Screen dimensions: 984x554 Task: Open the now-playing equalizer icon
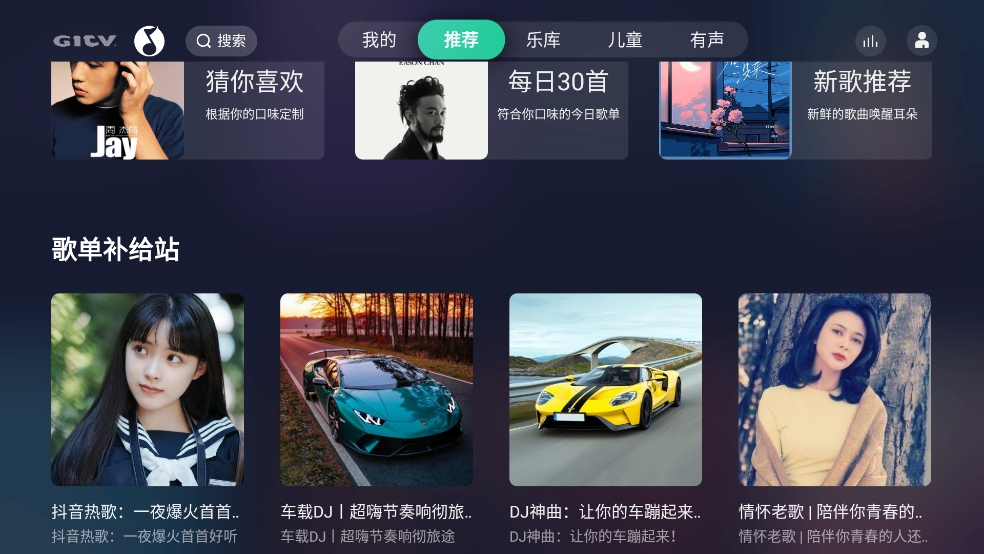870,41
